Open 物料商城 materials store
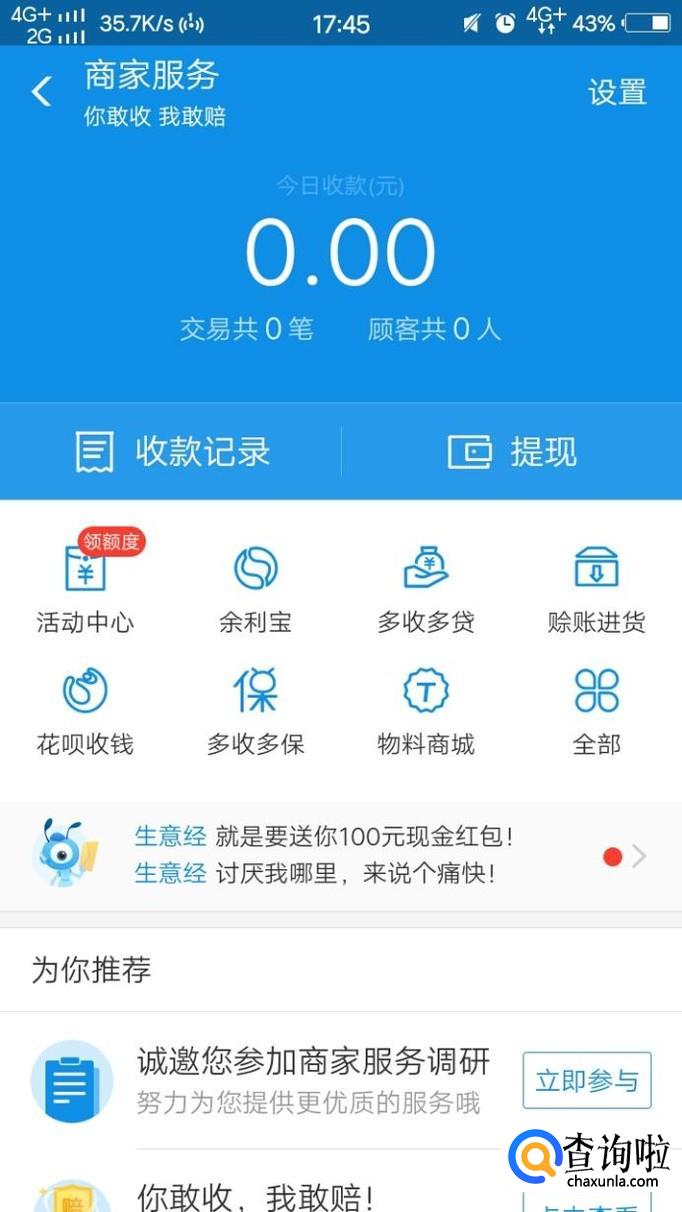This screenshot has height=1212, width=682. 426,712
